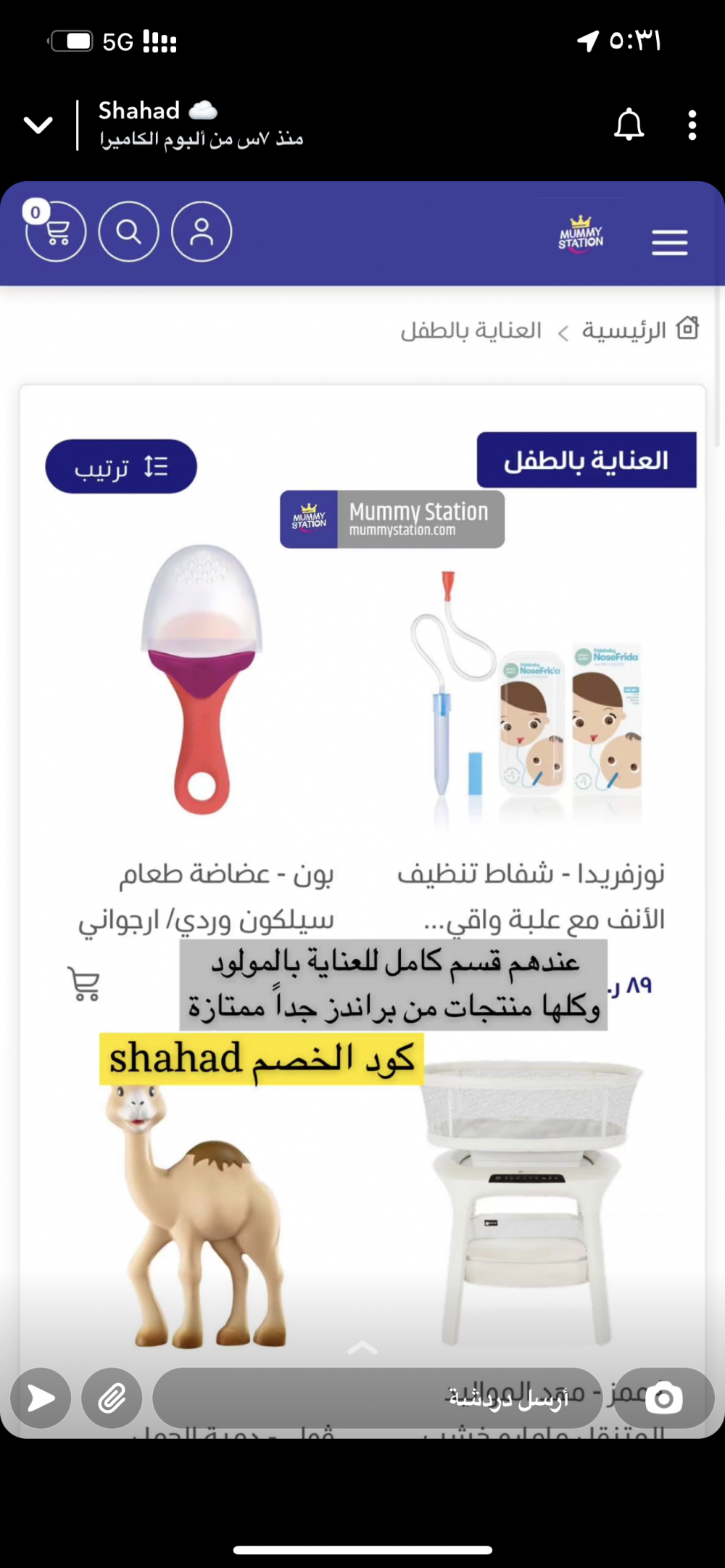Tap the paperclip attachment icon
Viewport: 725px width, 1568px height.
pos(112,1398)
